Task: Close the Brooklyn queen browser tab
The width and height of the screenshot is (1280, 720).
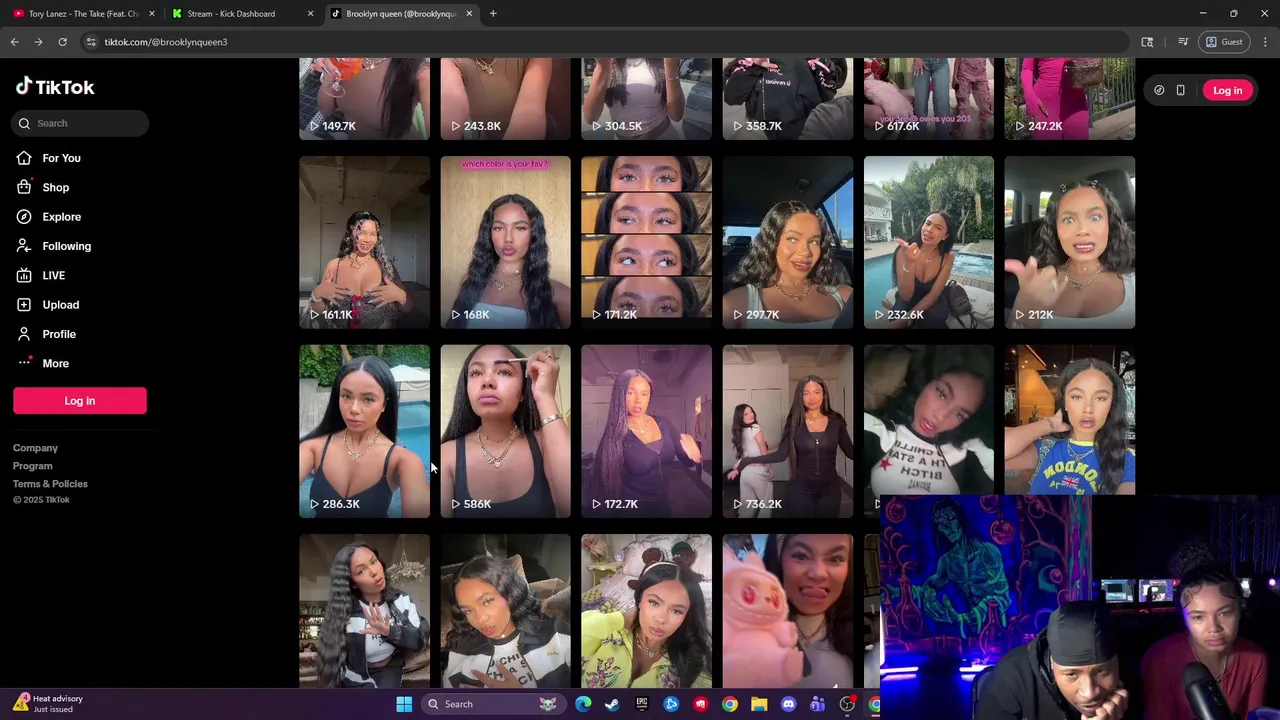Action: 469,14
